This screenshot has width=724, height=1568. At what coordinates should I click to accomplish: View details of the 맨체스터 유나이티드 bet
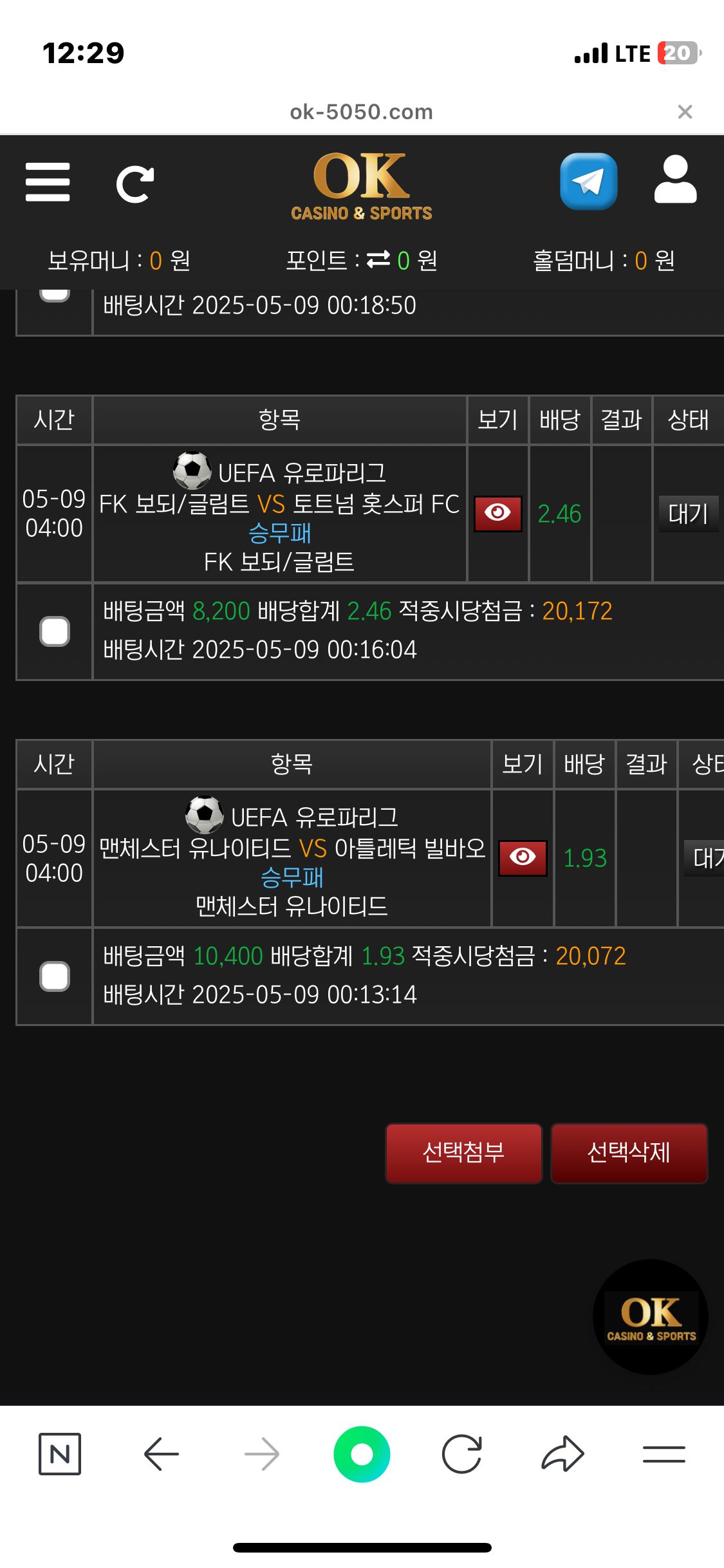click(x=523, y=857)
